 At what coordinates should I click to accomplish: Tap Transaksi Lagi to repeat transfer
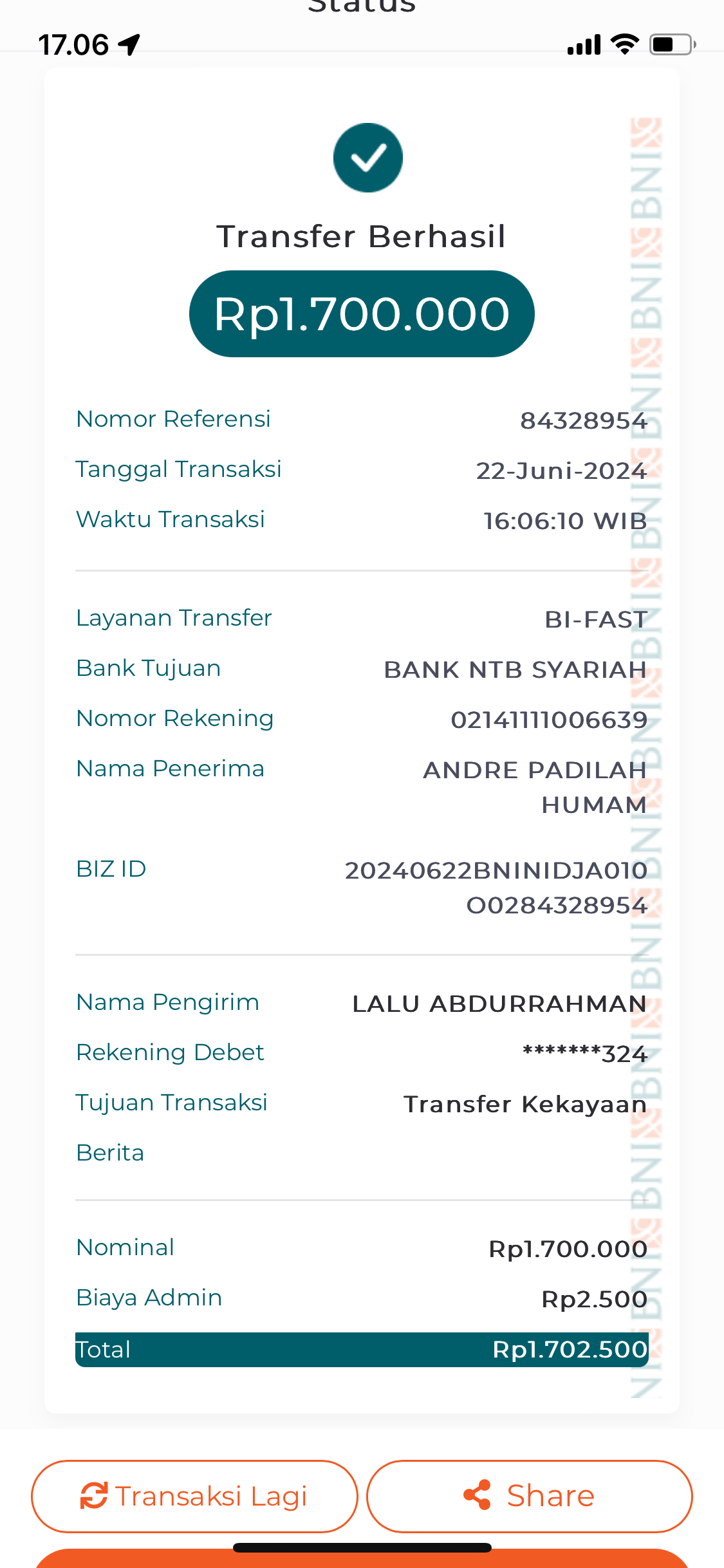pos(194,1496)
